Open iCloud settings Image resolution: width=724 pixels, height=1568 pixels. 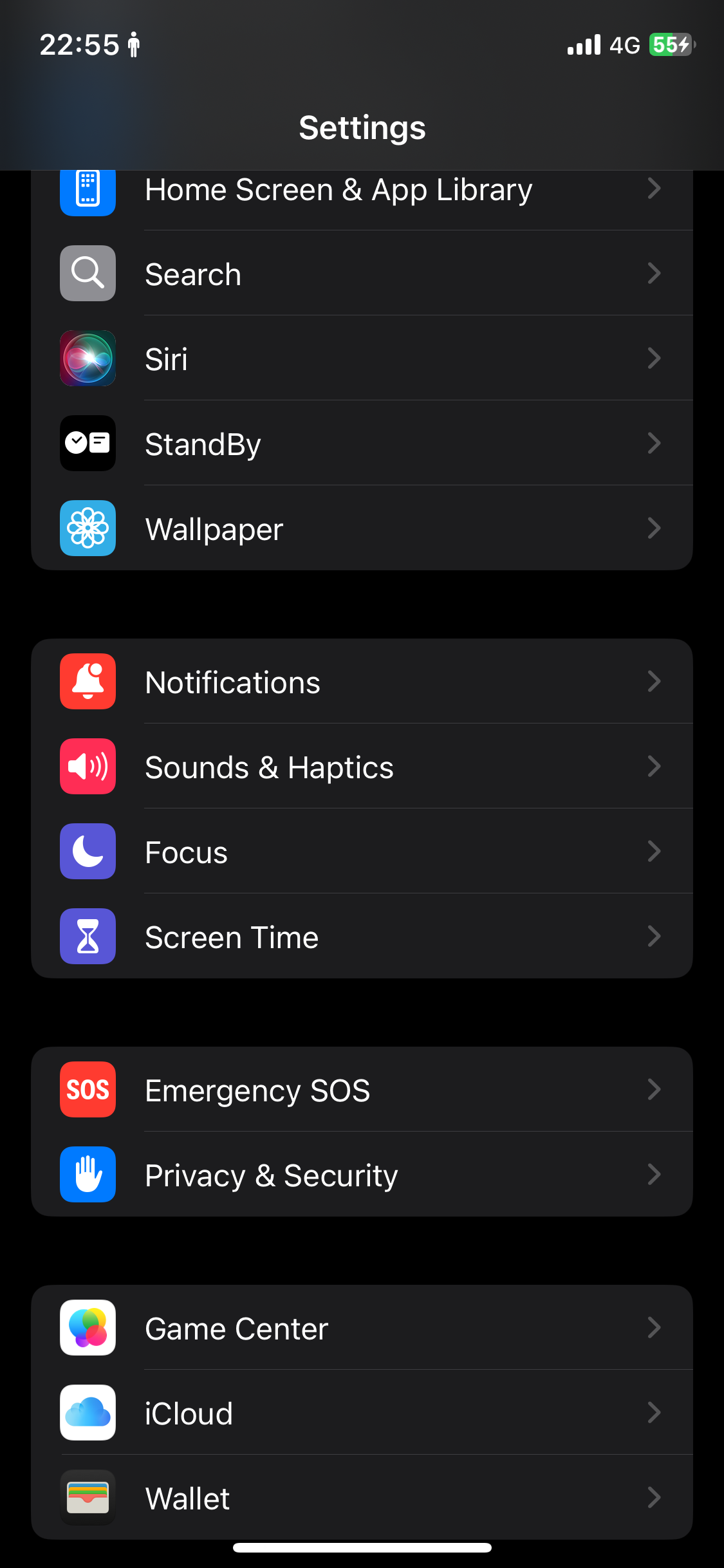click(x=360, y=1414)
